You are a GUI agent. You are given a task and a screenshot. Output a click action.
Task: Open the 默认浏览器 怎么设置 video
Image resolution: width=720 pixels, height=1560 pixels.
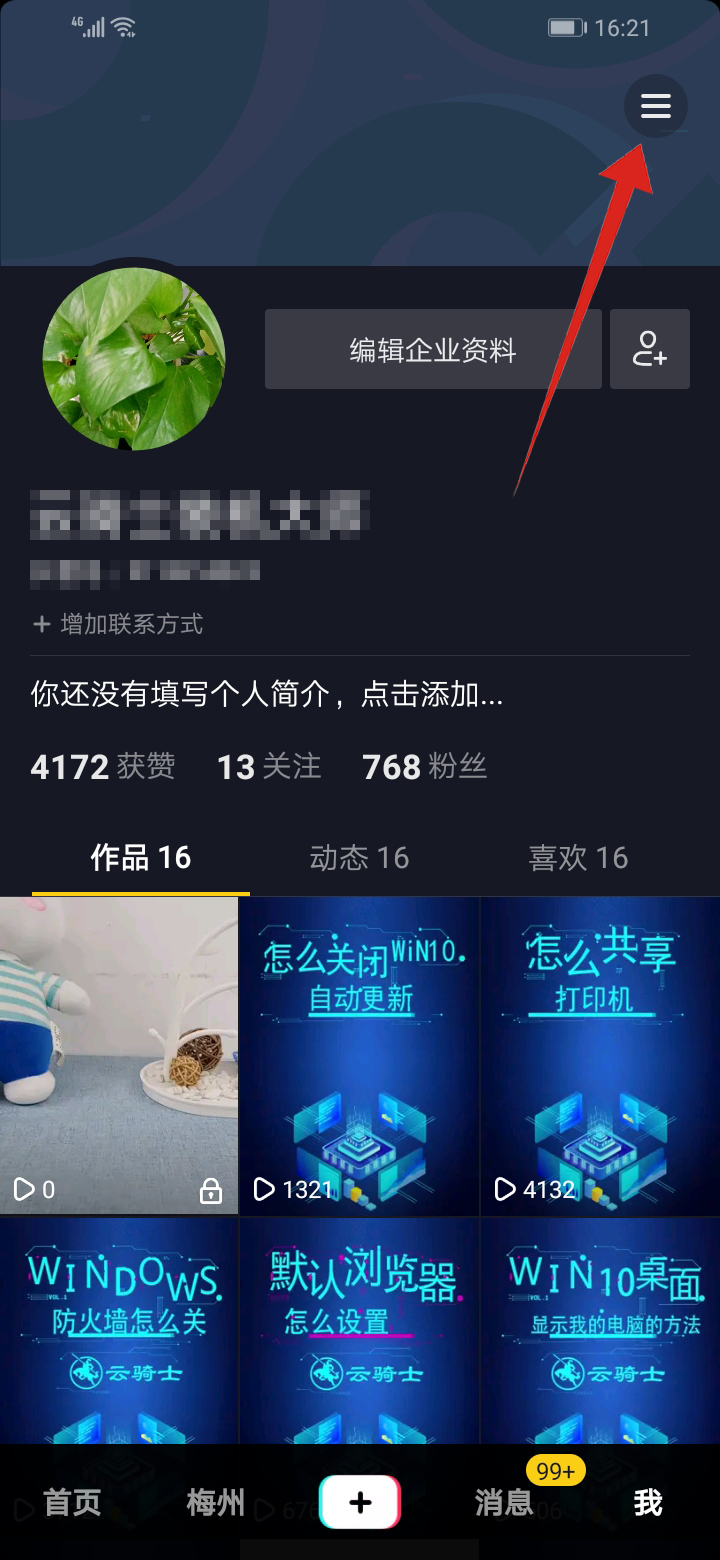(359, 1332)
